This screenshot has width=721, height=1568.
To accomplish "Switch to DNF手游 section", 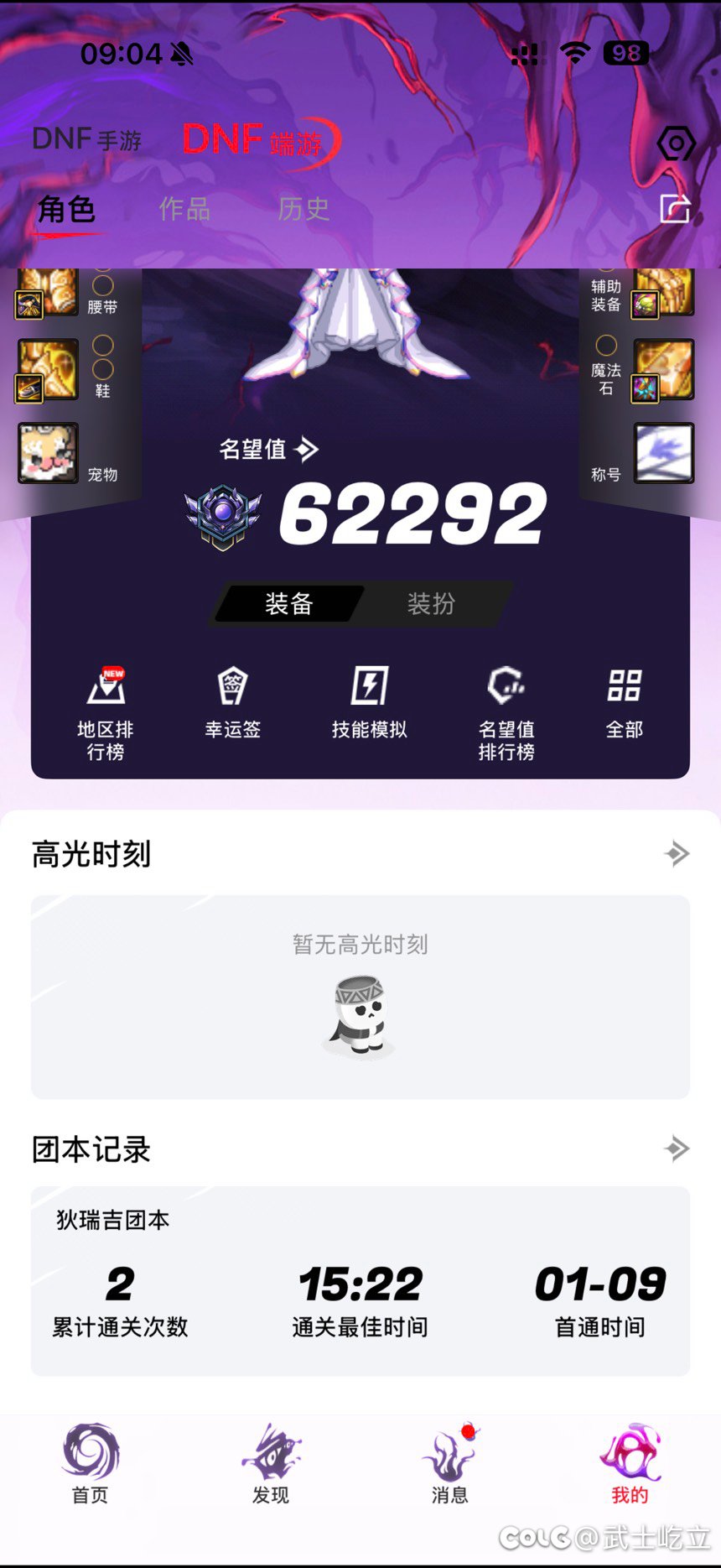I will point(86,139).
